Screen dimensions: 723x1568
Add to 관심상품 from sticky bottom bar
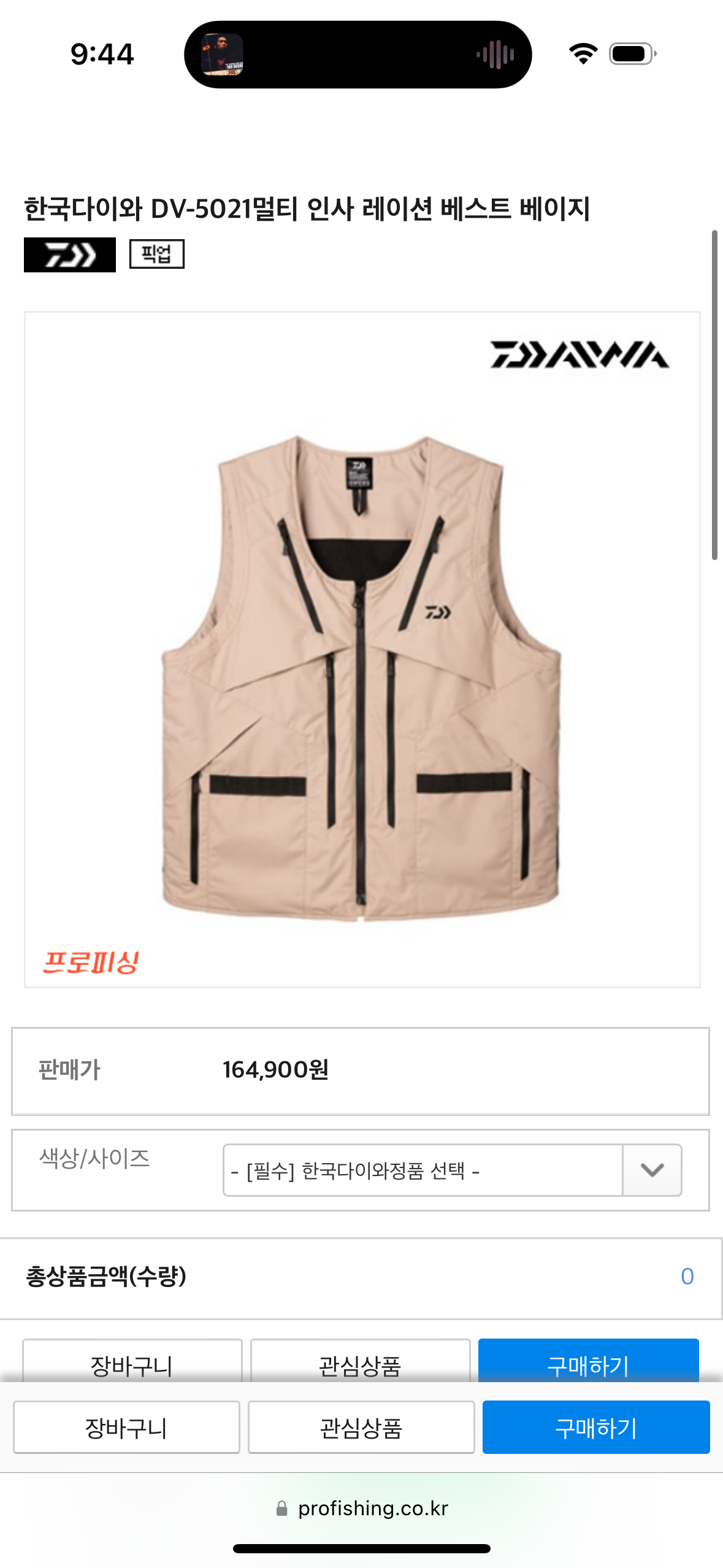click(x=361, y=1427)
